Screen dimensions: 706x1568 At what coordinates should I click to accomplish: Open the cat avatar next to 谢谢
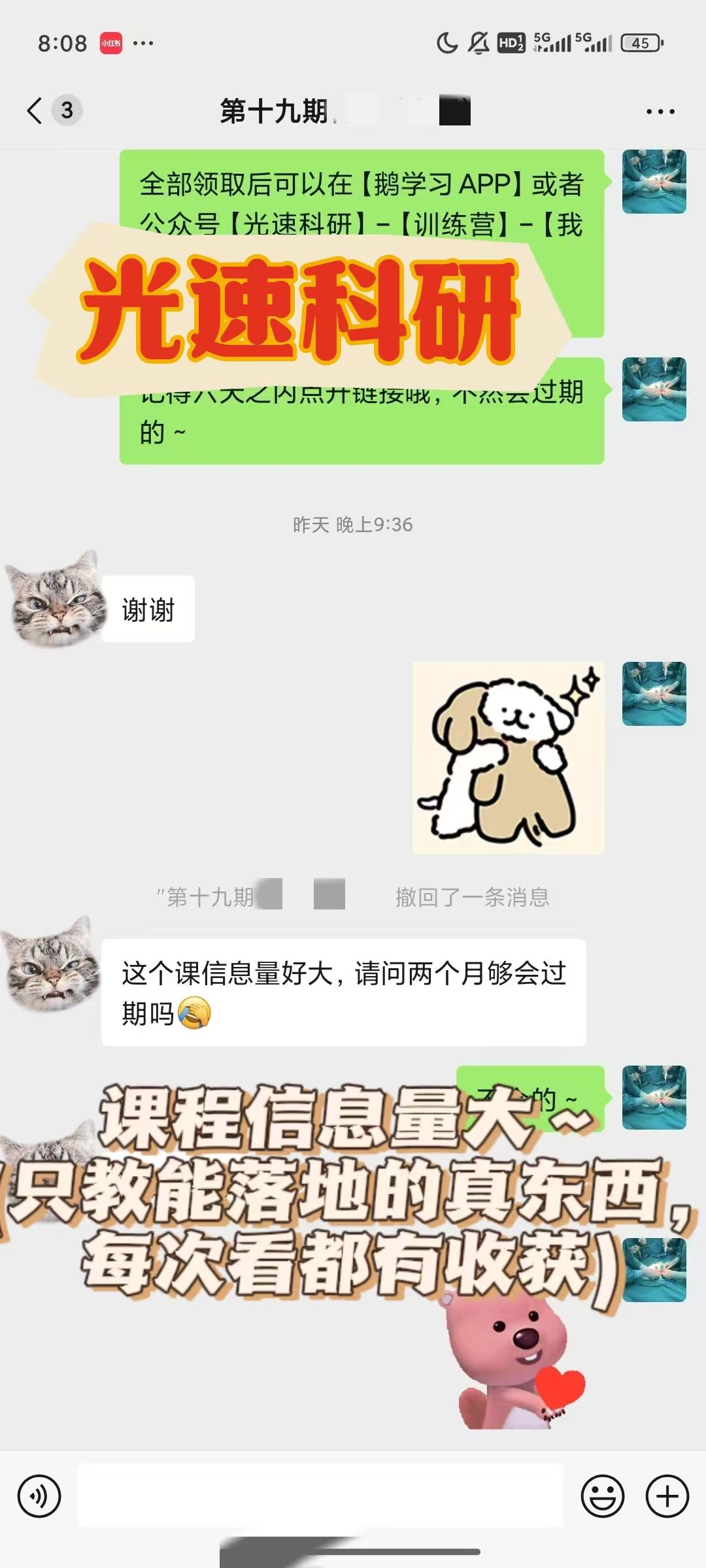56,599
